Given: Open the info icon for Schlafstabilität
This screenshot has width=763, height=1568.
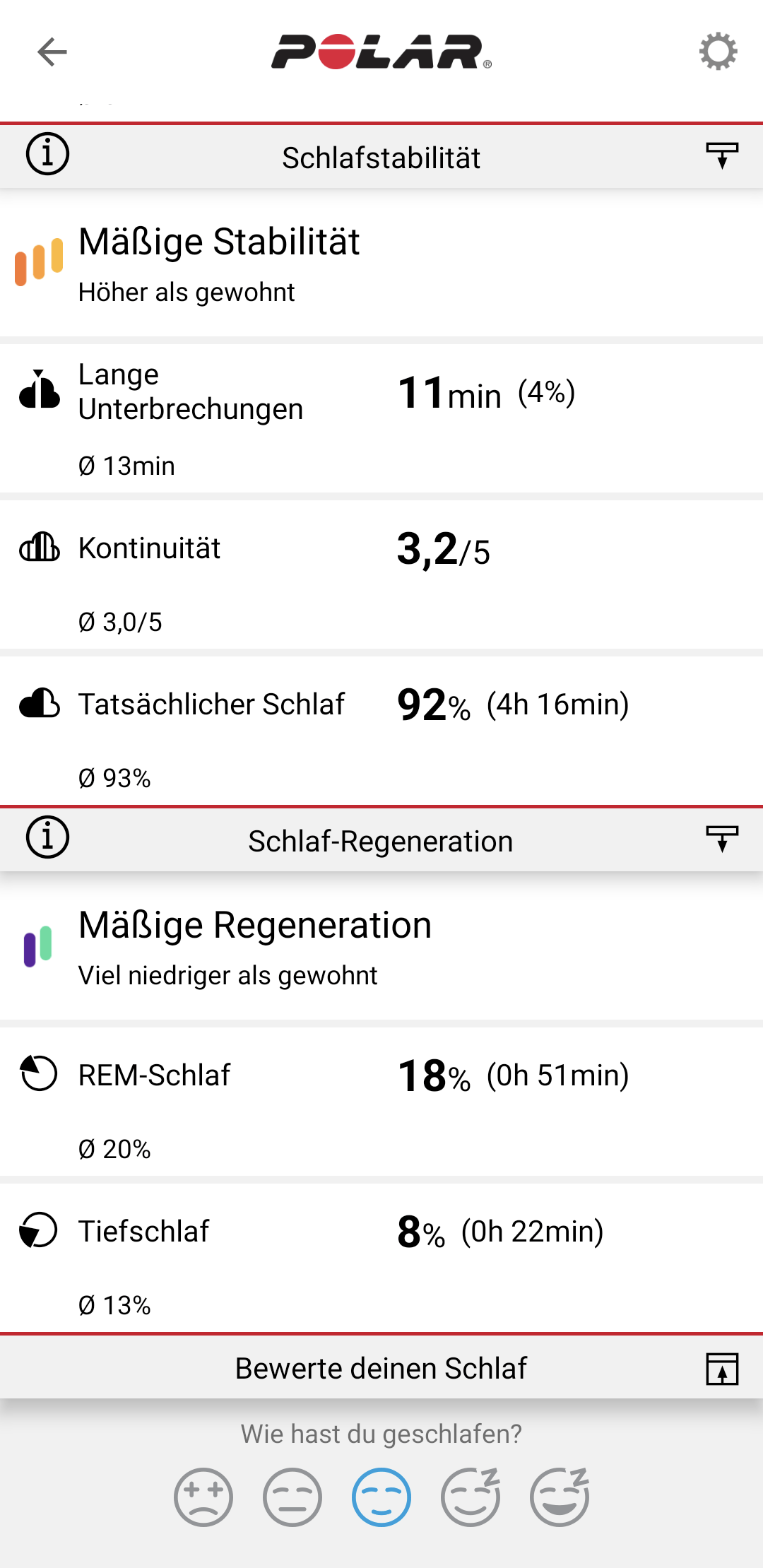Looking at the screenshot, I should point(47,153).
